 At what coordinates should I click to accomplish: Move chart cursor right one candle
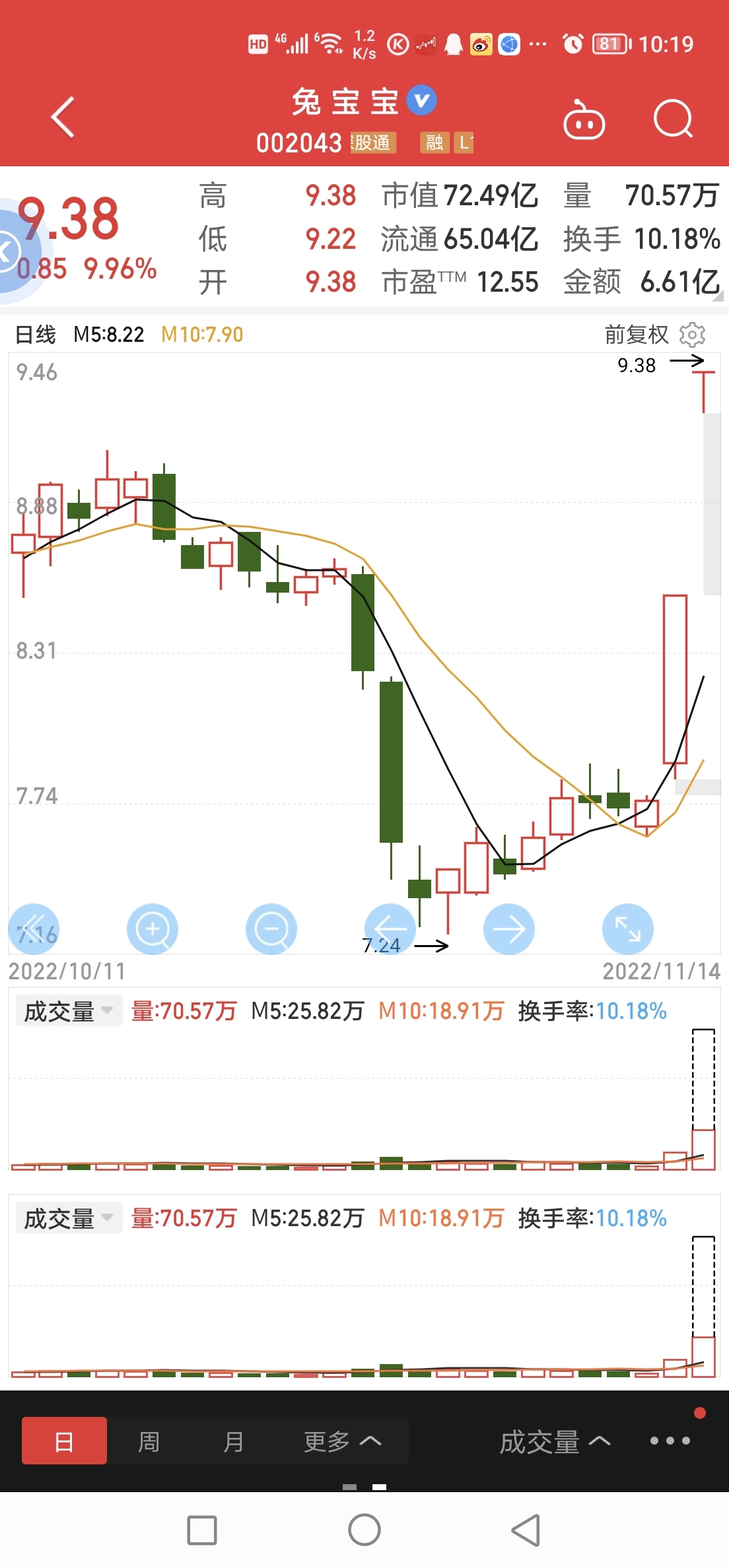(509, 929)
